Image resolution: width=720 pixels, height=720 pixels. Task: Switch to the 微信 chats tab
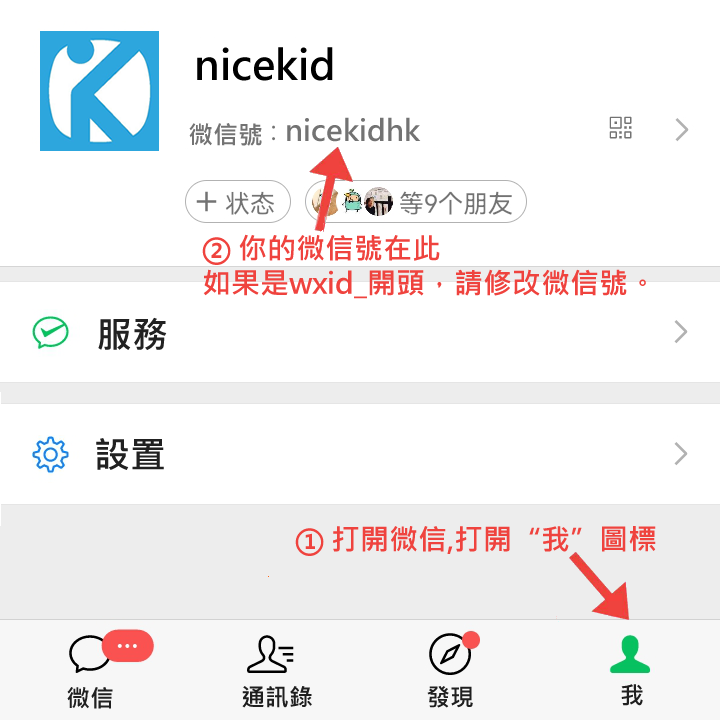(x=90, y=671)
